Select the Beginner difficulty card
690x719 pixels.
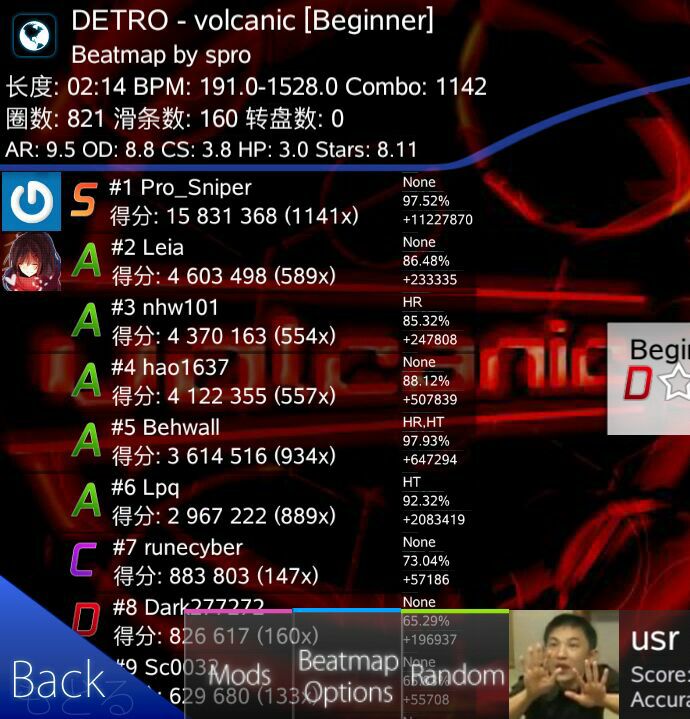(x=649, y=368)
